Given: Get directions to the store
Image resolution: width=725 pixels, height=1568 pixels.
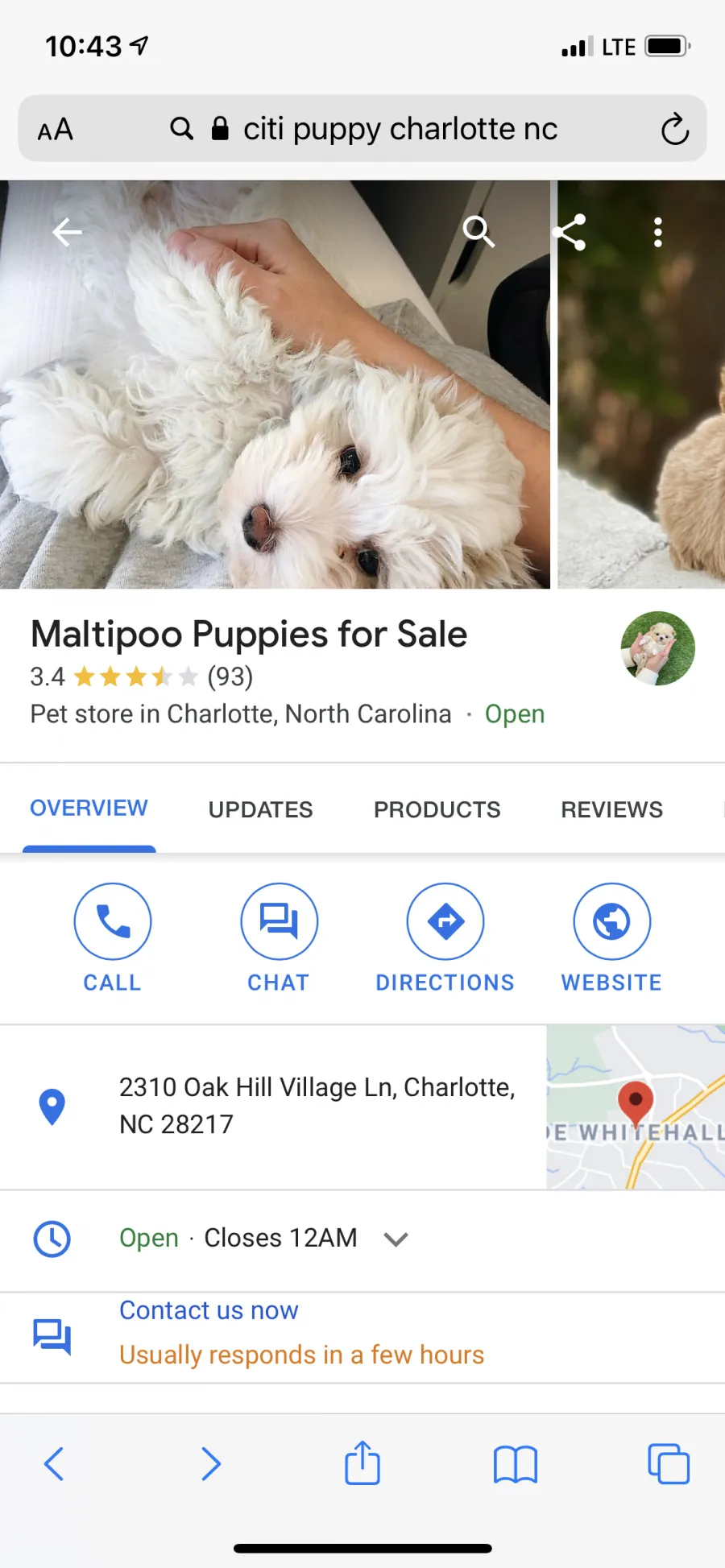Looking at the screenshot, I should (445, 938).
